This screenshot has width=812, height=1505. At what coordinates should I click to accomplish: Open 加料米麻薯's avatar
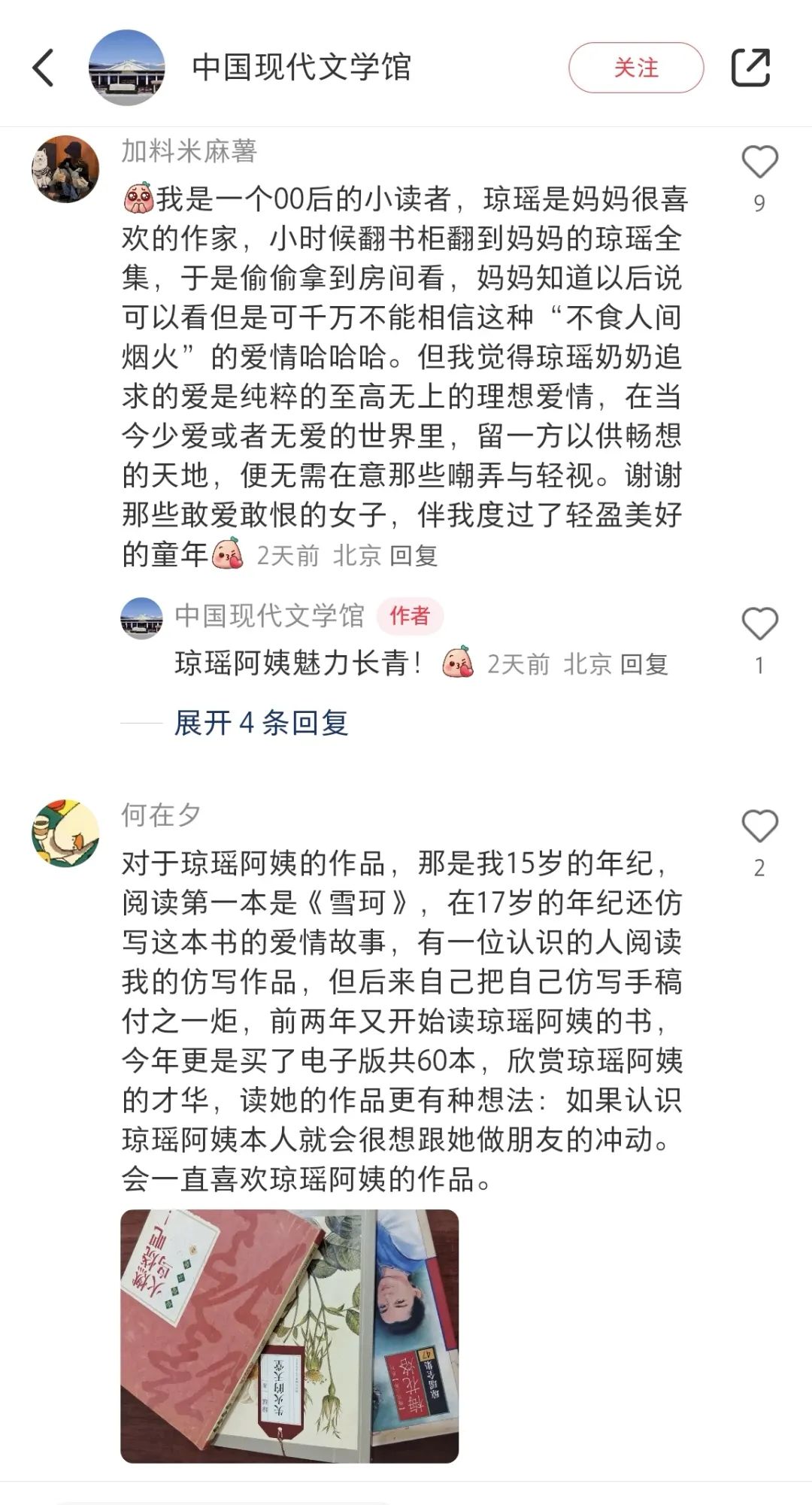[x=65, y=169]
